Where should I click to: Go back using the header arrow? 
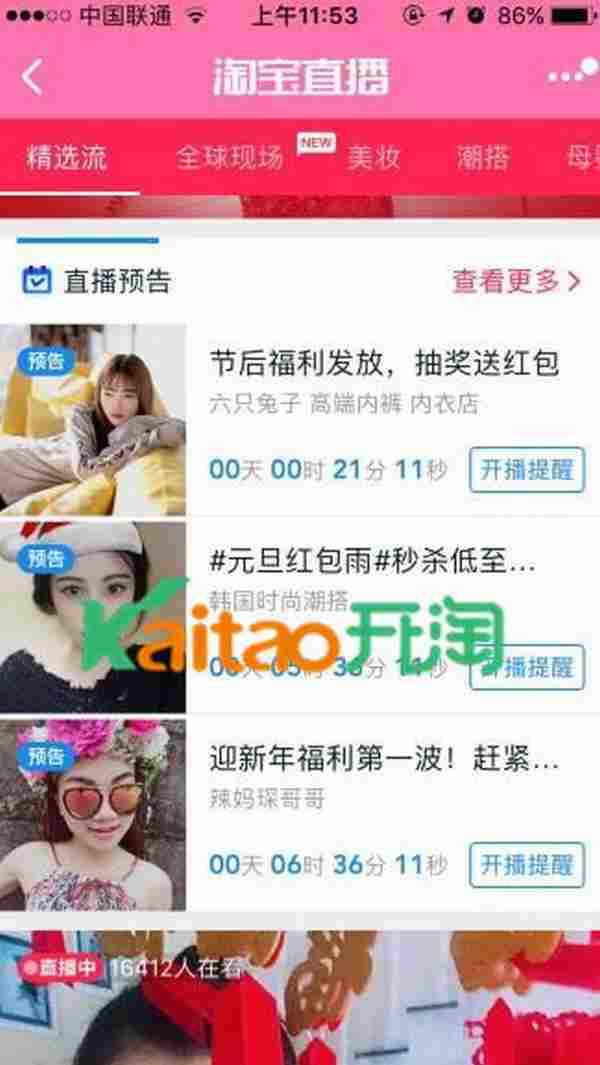click(x=33, y=76)
